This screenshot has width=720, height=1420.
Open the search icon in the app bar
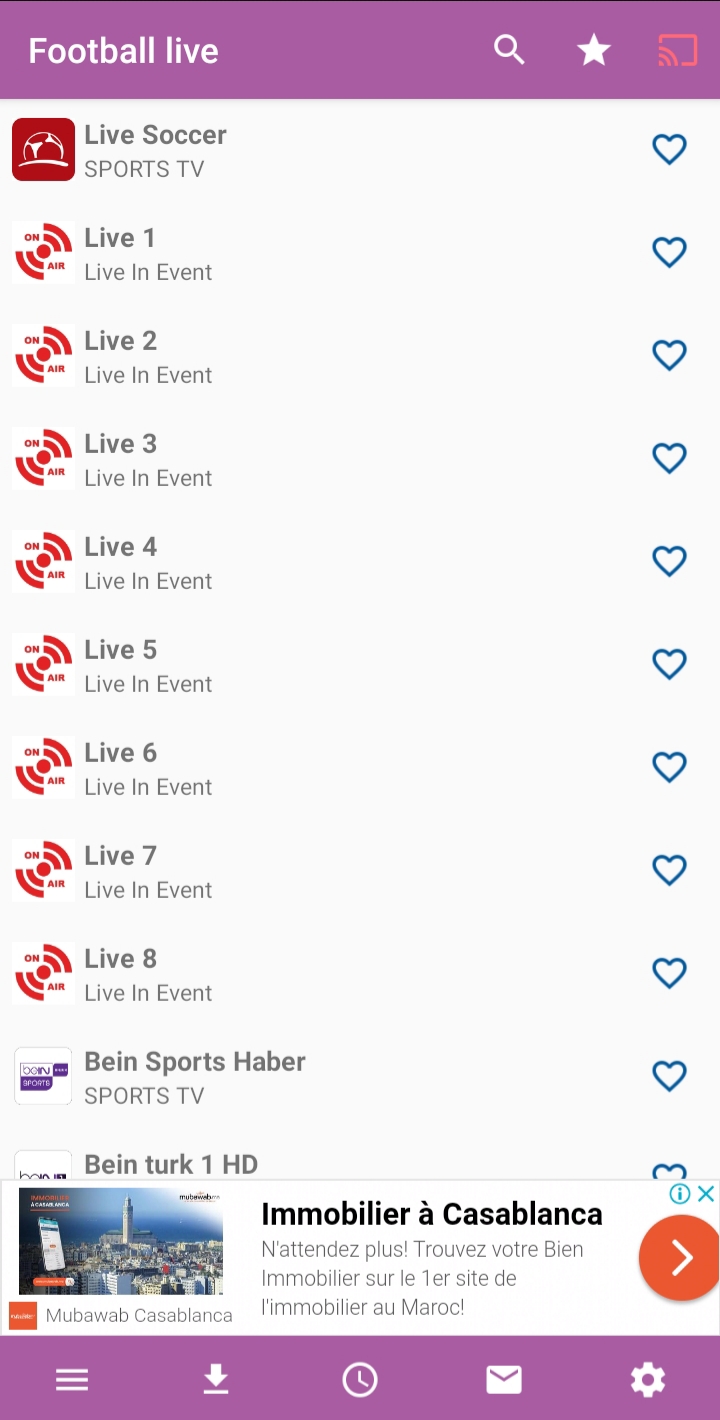(x=509, y=50)
